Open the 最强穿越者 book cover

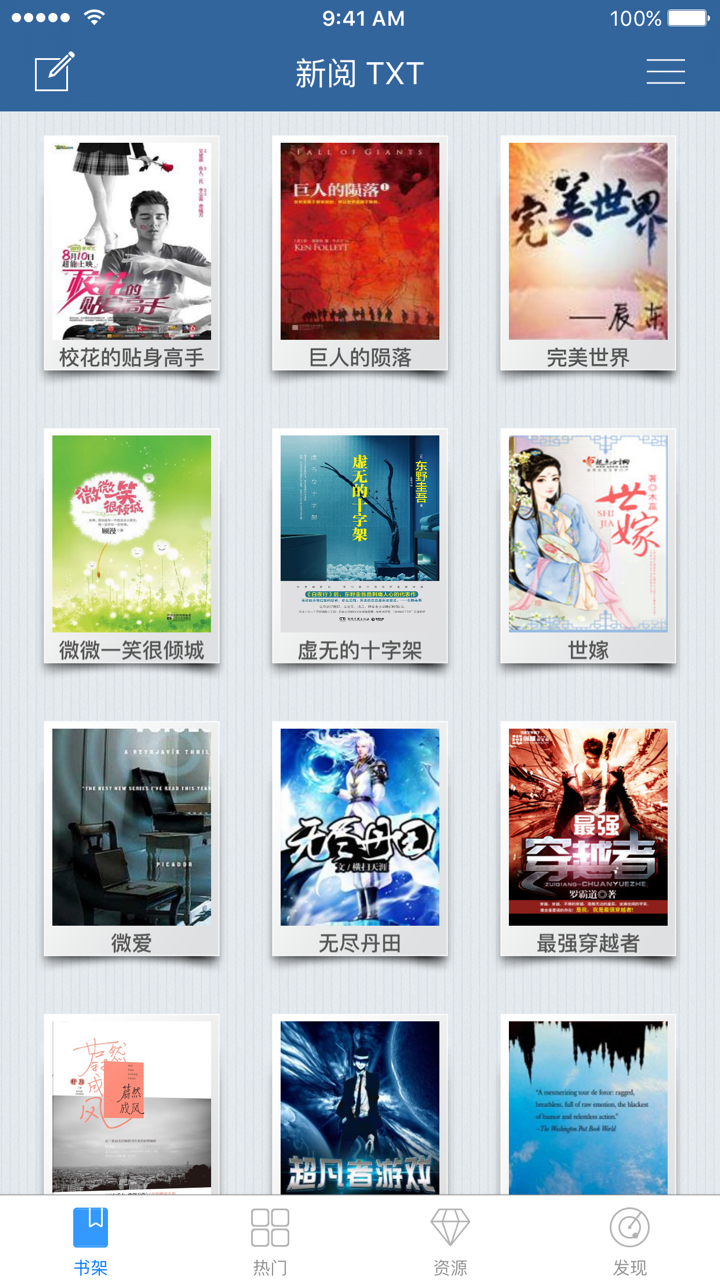point(587,826)
